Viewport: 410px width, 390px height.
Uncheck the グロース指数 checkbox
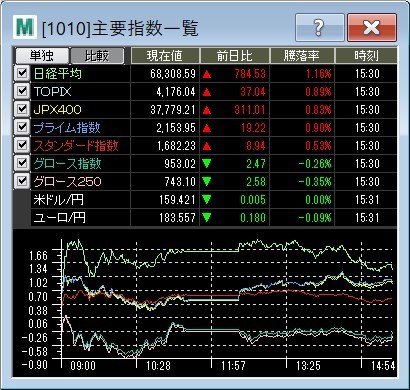[22, 163]
